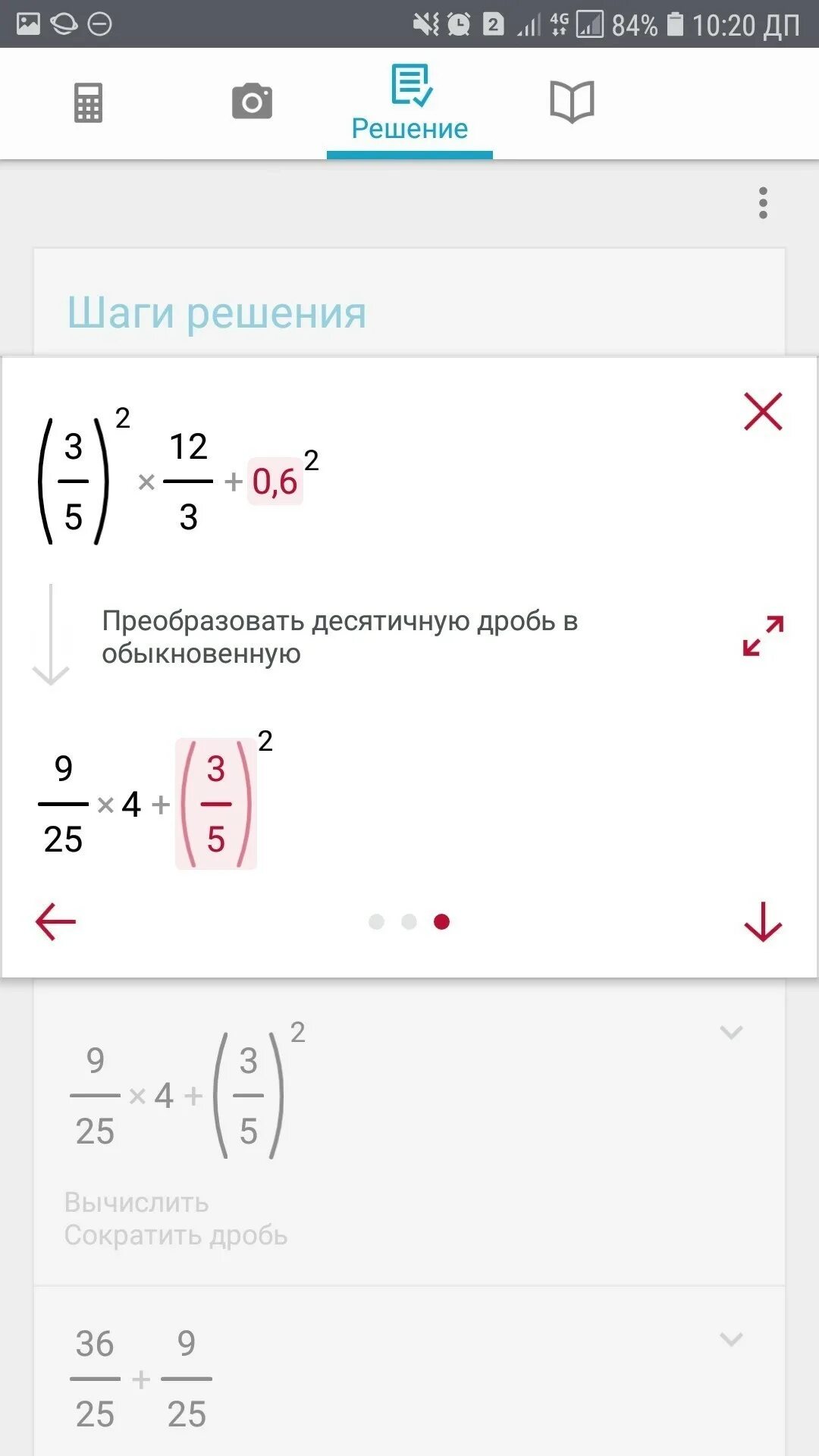Open the calculator tab
The height and width of the screenshot is (1456, 819).
click(88, 102)
